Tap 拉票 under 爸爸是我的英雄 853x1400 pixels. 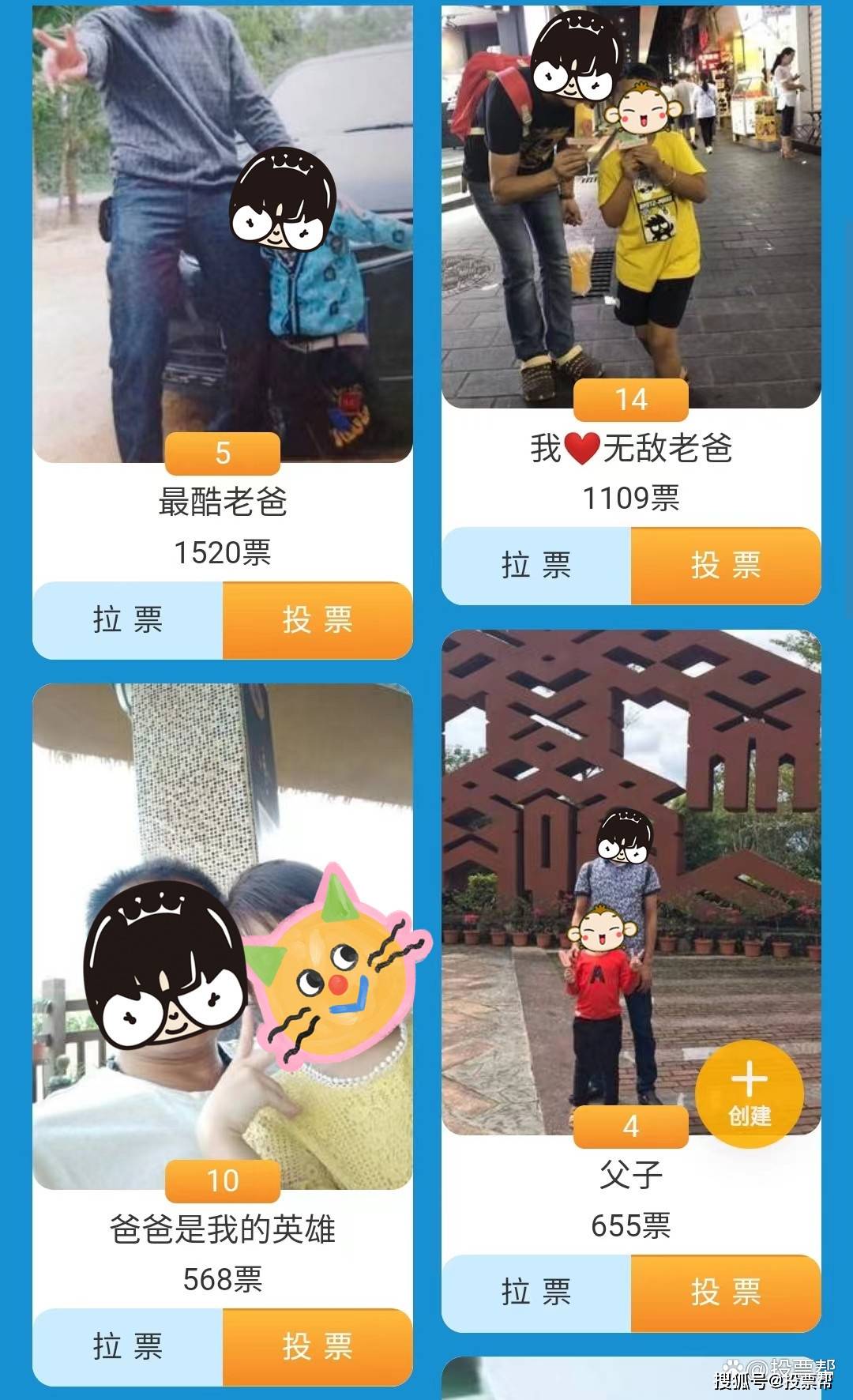128,1347
